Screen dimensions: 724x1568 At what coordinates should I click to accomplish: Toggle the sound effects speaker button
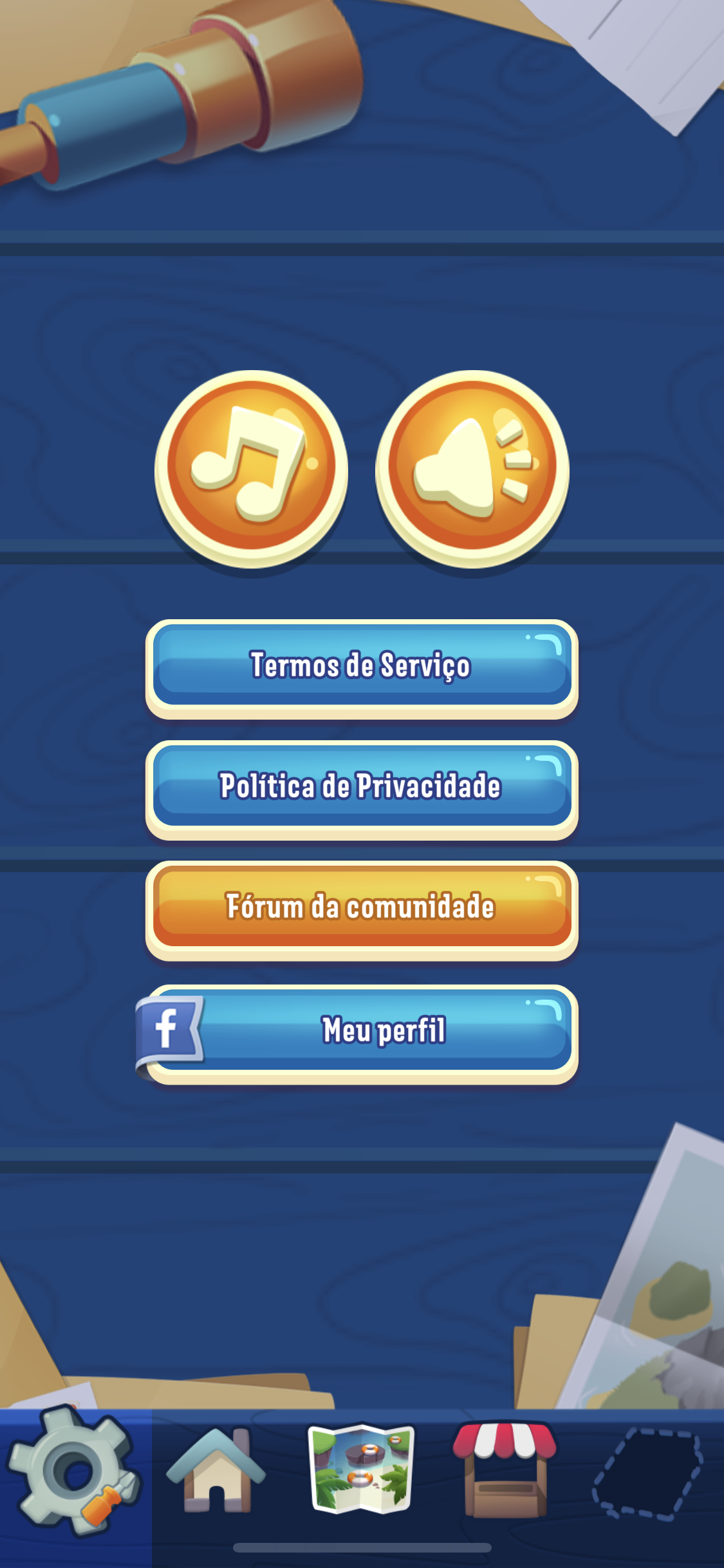[x=472, y=467]
